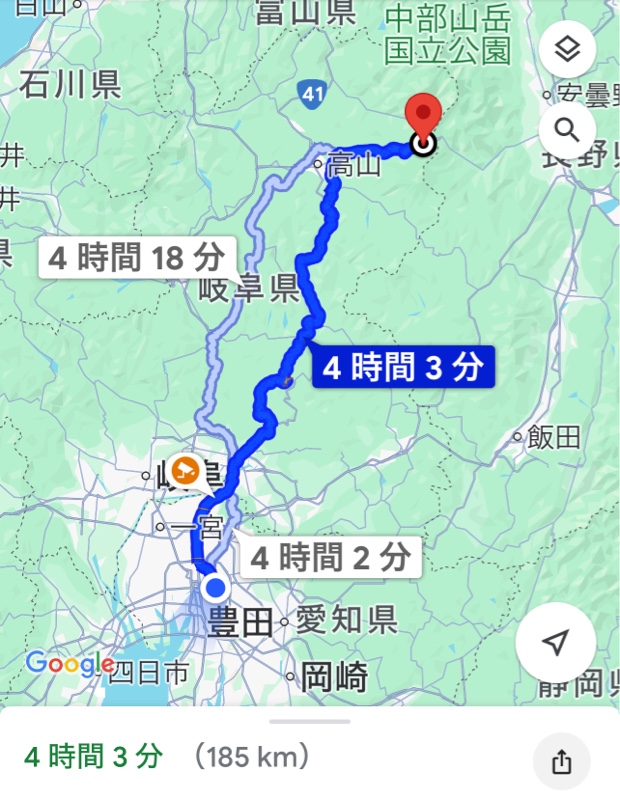
Task: Select the 4 時間 2 分 alternate route
Action: [329, 558]
